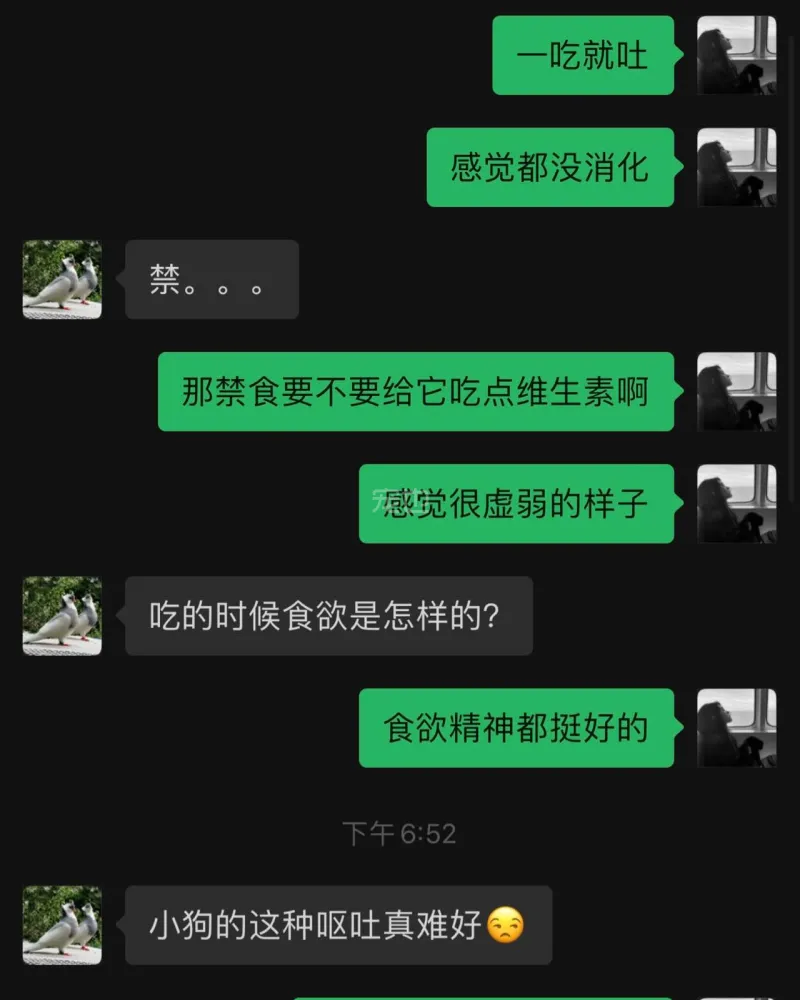Open sender's avatar beside "一吃就吐"
The image size is (800, 1000).
point(736,55)
